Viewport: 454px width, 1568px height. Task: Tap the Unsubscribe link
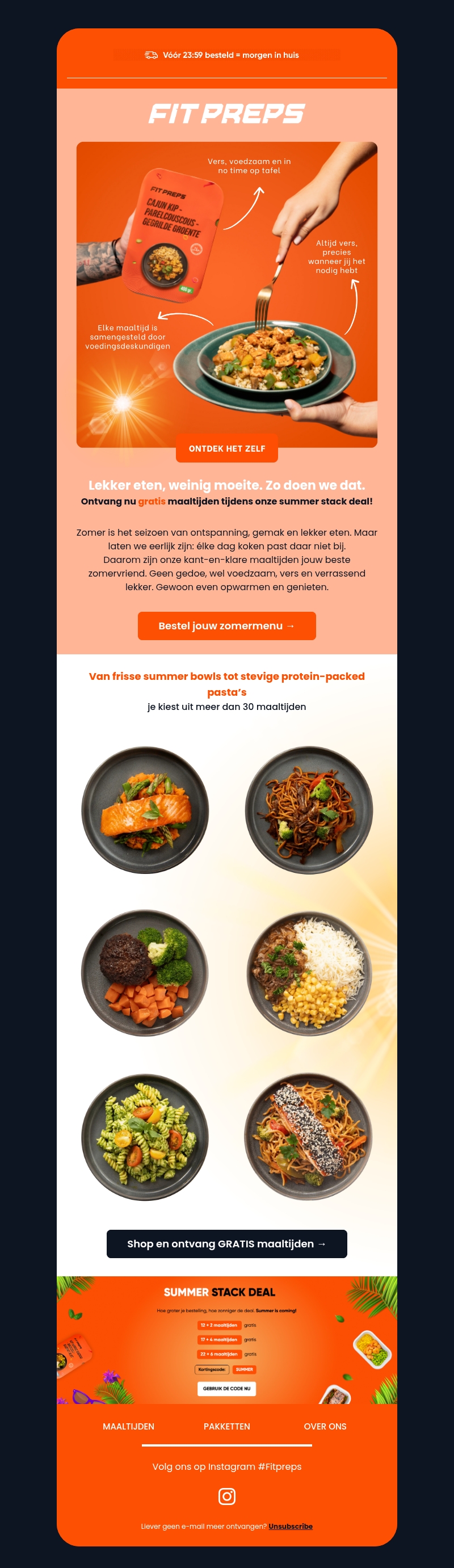tap(291, 1526)
